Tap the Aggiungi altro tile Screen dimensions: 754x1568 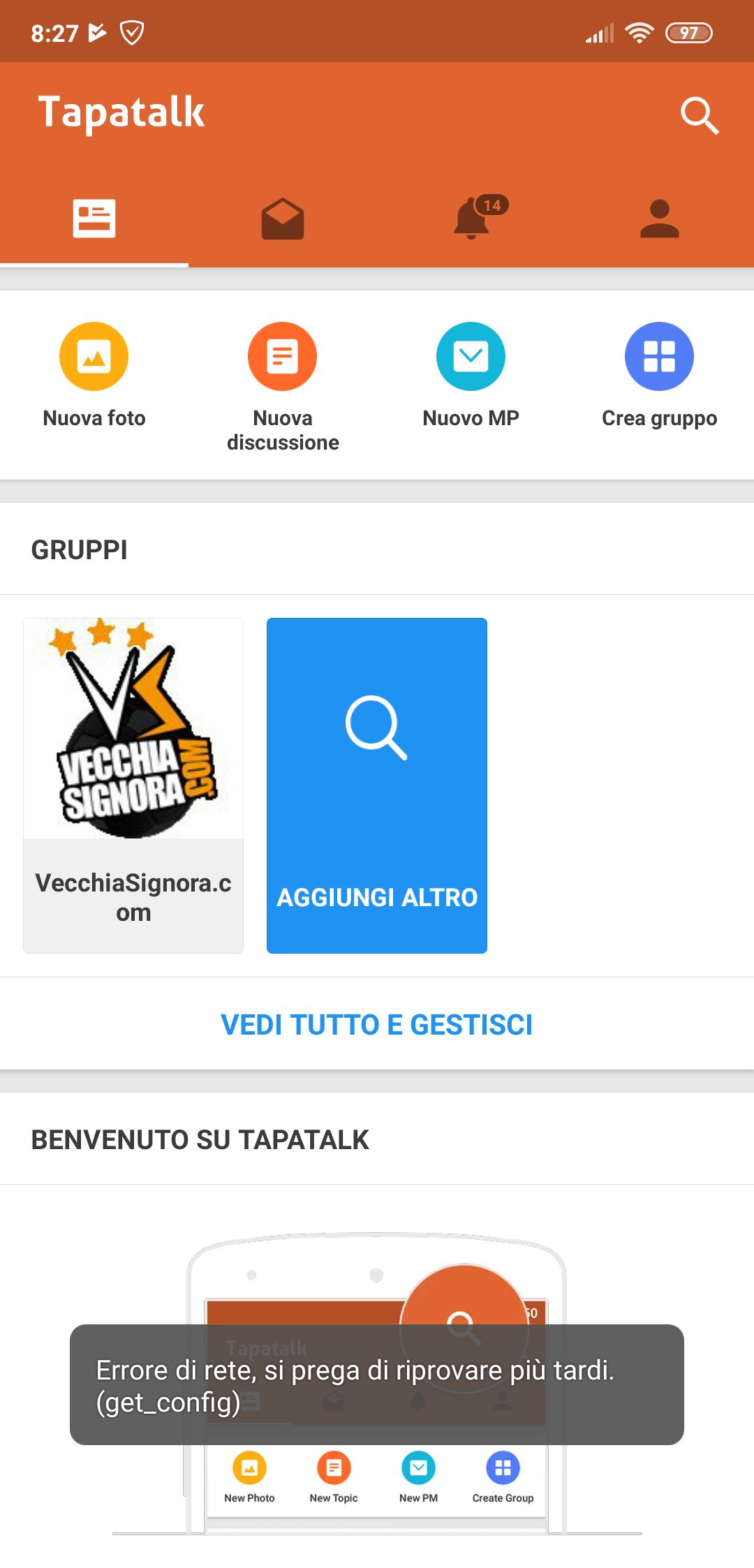coord(377,785)
